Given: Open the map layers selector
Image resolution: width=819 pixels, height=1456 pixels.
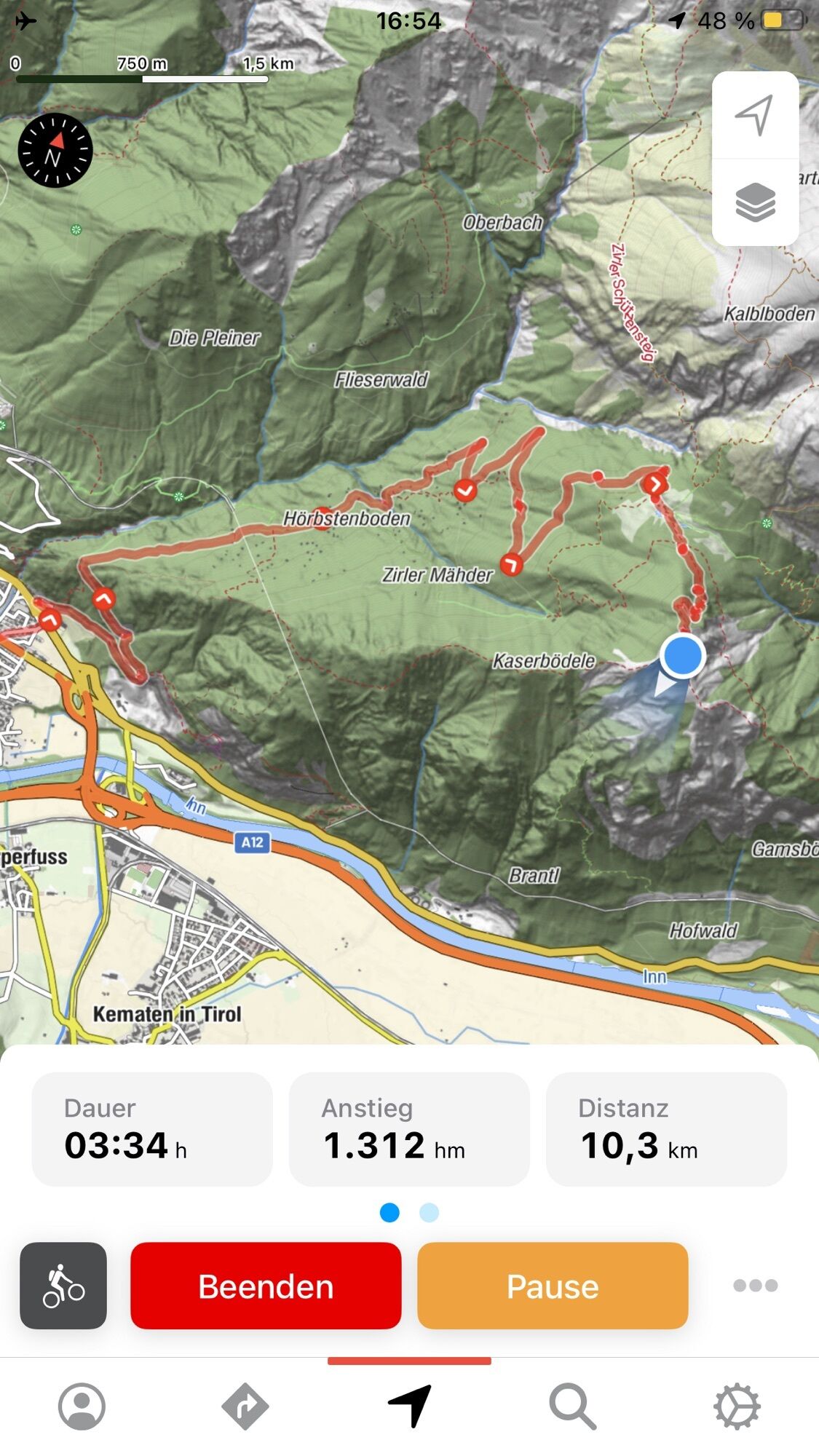Looking at the screenshot, I should (x=755, y=202).
